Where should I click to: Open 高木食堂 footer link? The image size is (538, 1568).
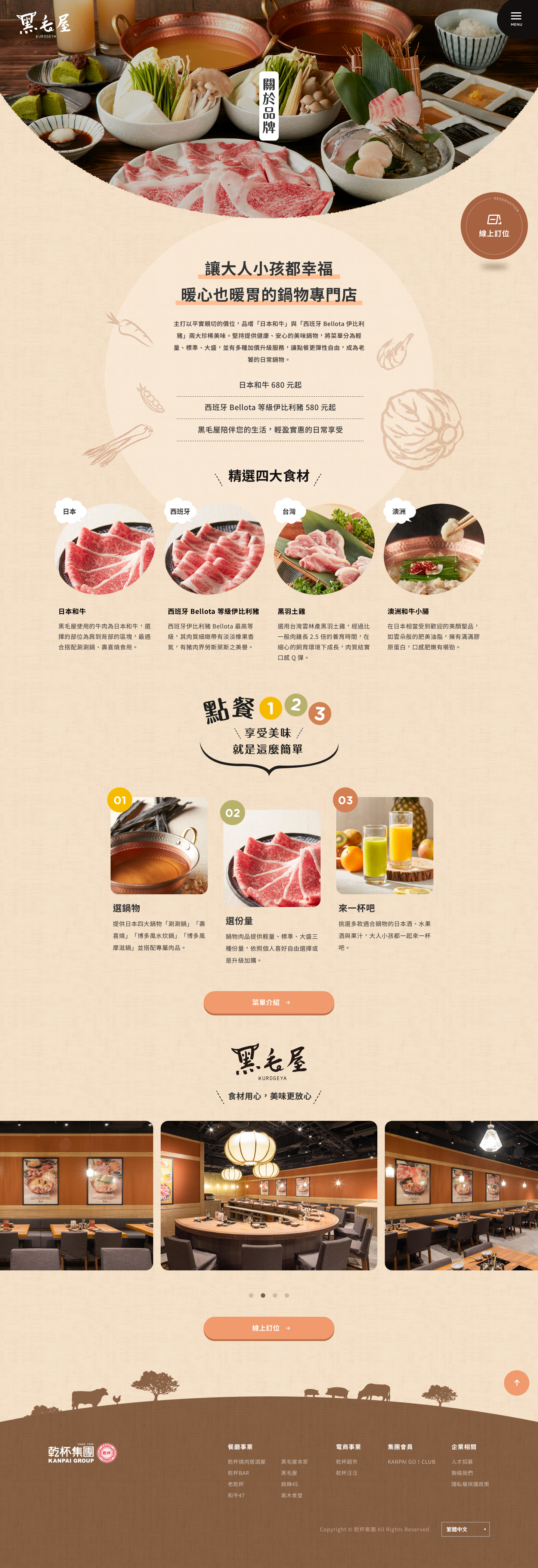[x=291, y=1495]
